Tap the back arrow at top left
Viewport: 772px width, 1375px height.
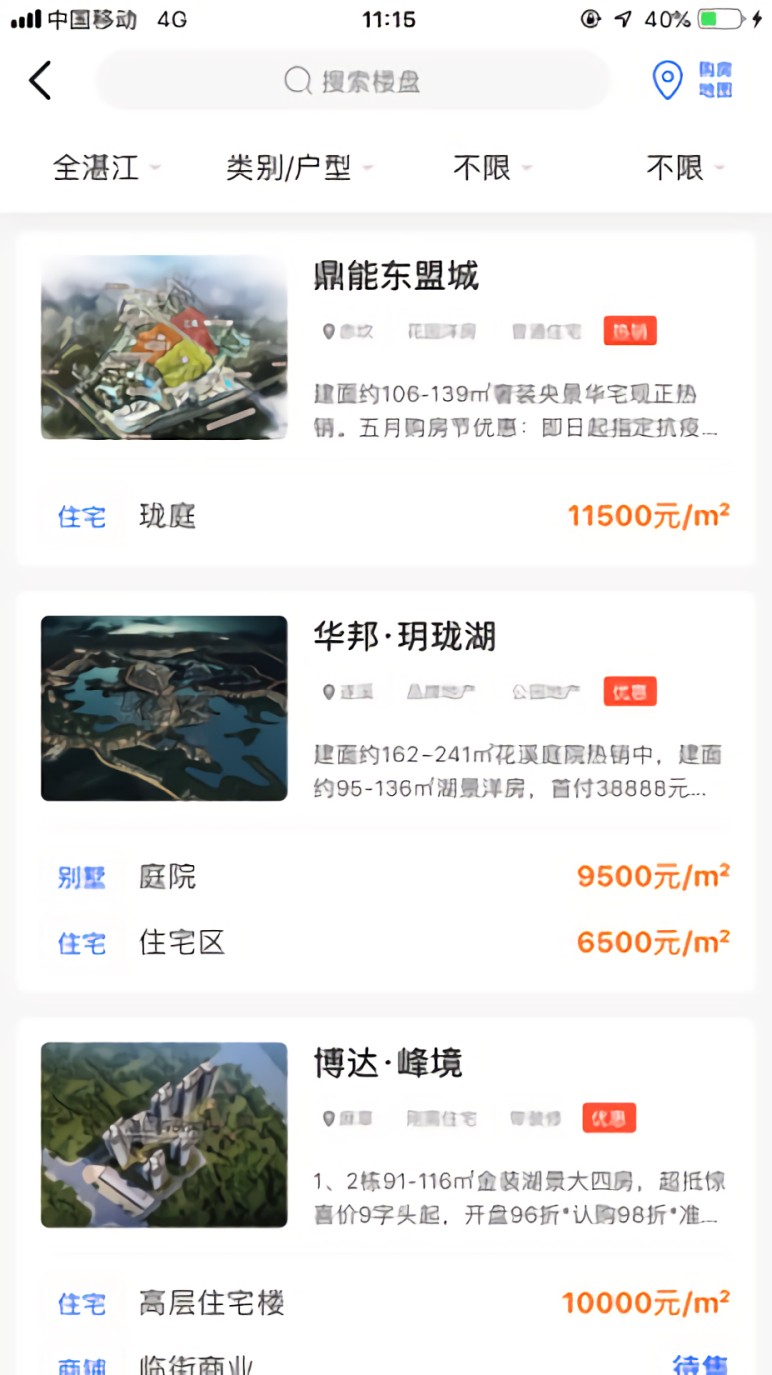(40, 80)
